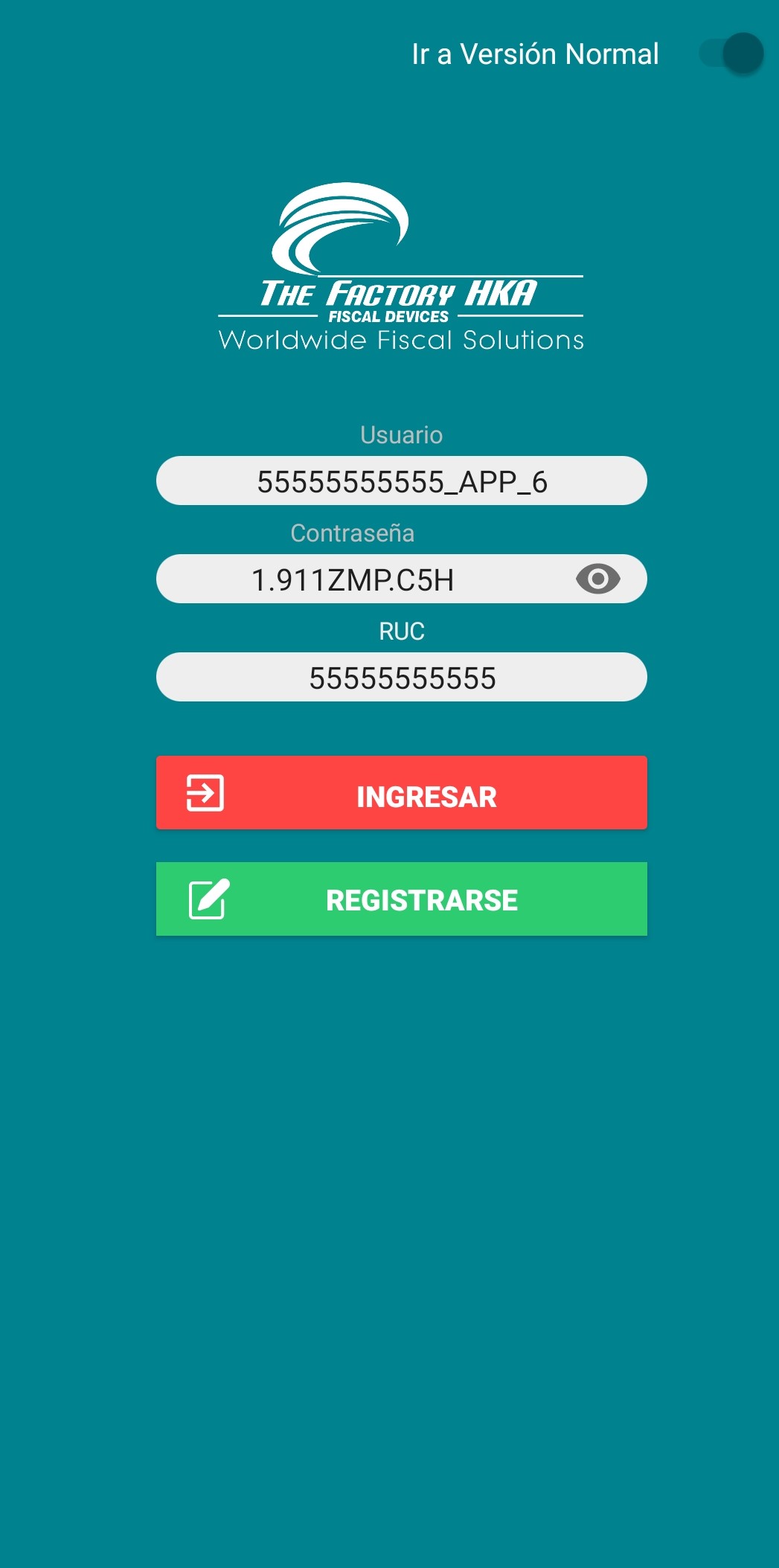The image size is (779, 1568).
Task: Open registration via REGISTRARSE button
Action: 402,899
